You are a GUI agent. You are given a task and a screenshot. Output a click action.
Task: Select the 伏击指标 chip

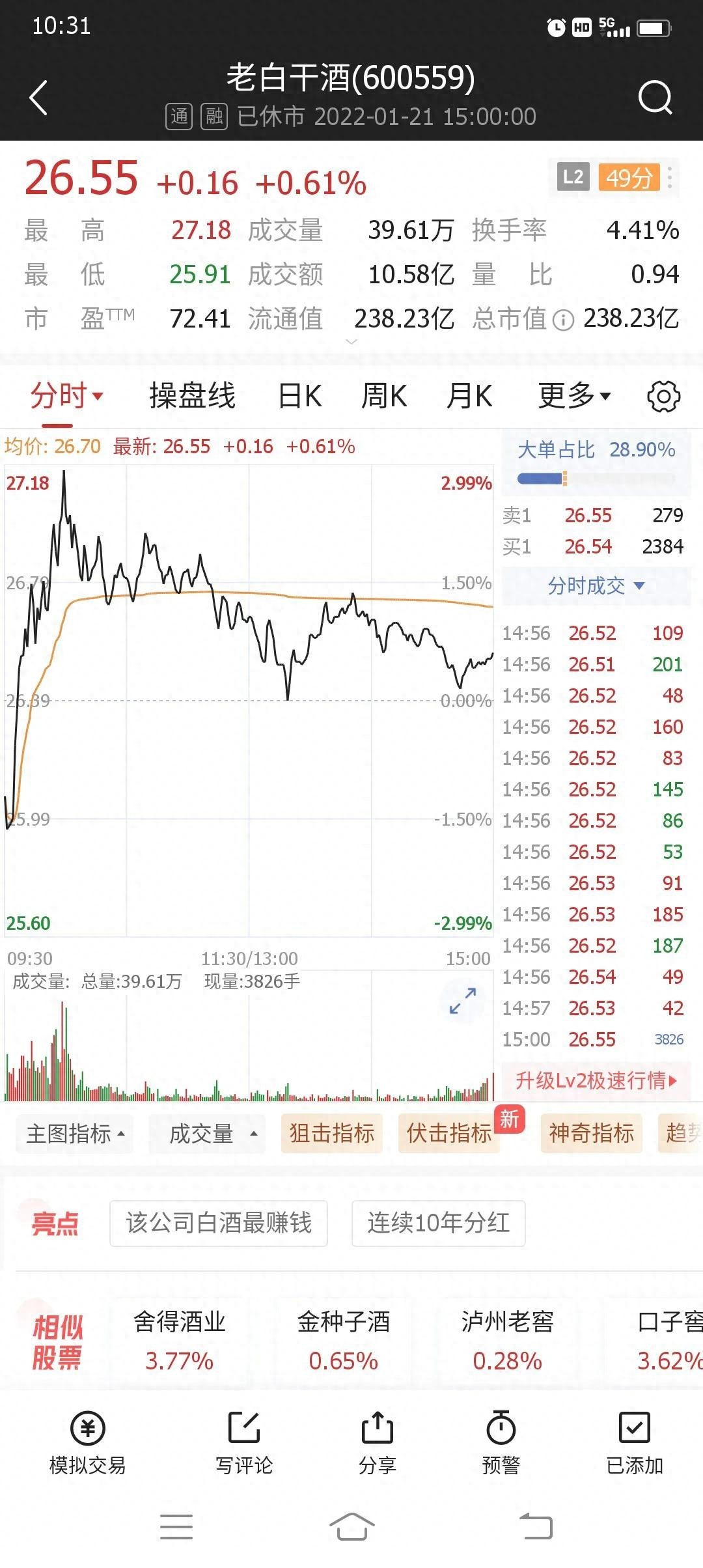coord(449,1134)
